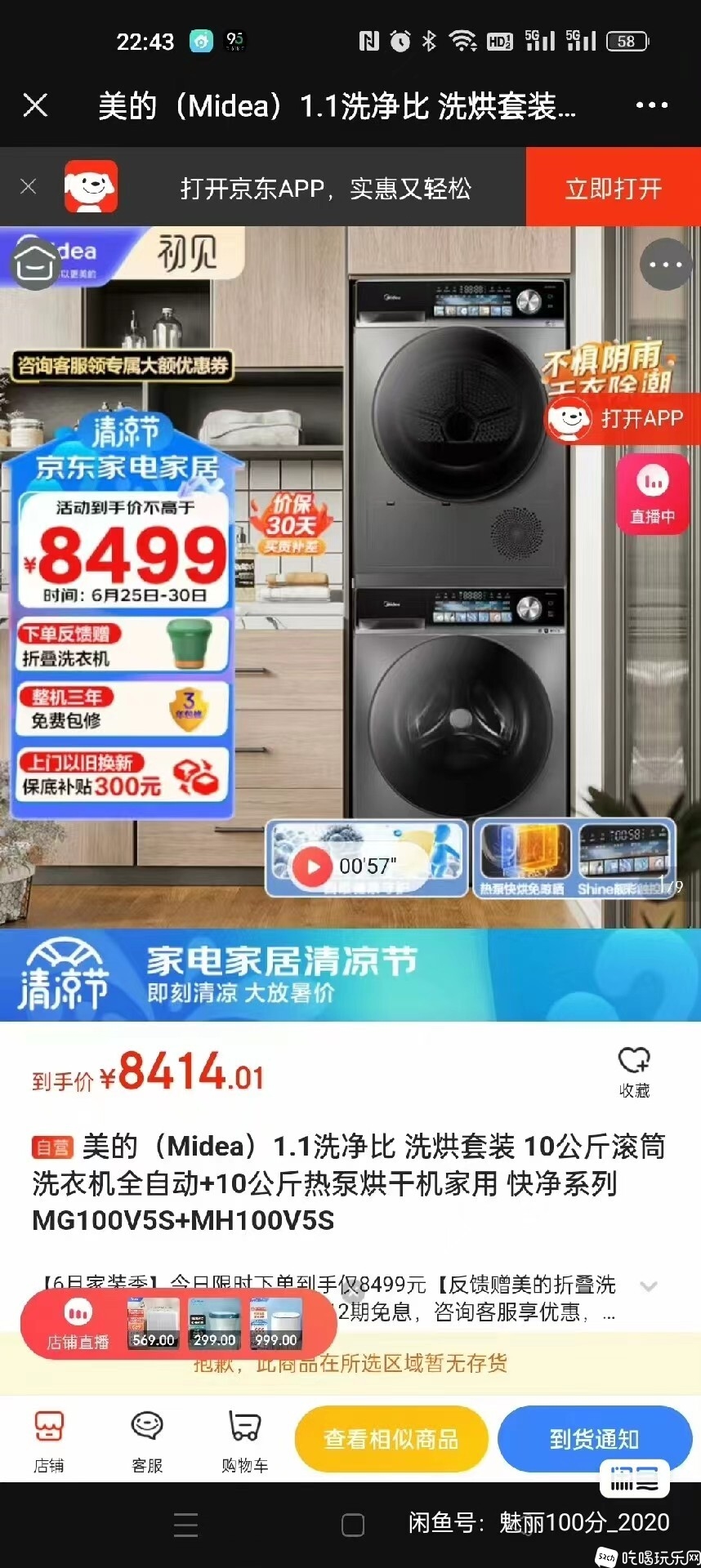Open the 直播中 live stream
The width and height of the screenshot is (701, 1568).
pos(652,494)
